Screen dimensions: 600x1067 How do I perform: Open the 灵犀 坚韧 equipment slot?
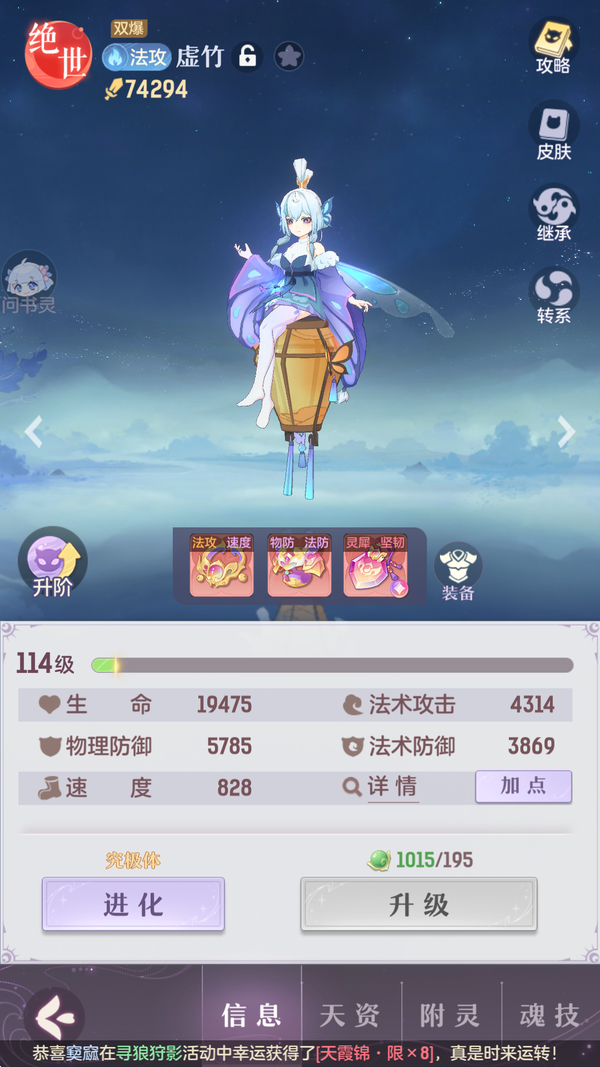375,567
